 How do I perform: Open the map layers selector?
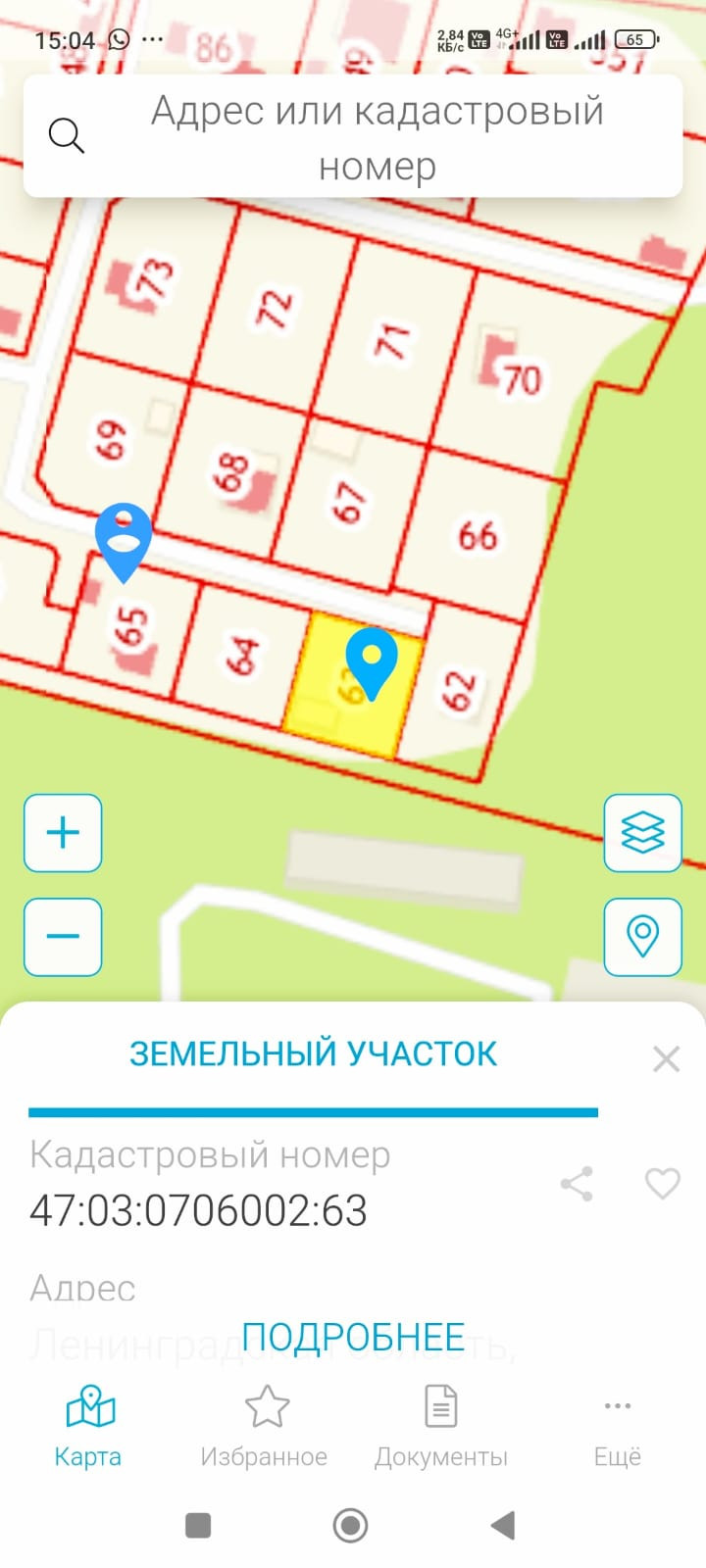[642, 833]
